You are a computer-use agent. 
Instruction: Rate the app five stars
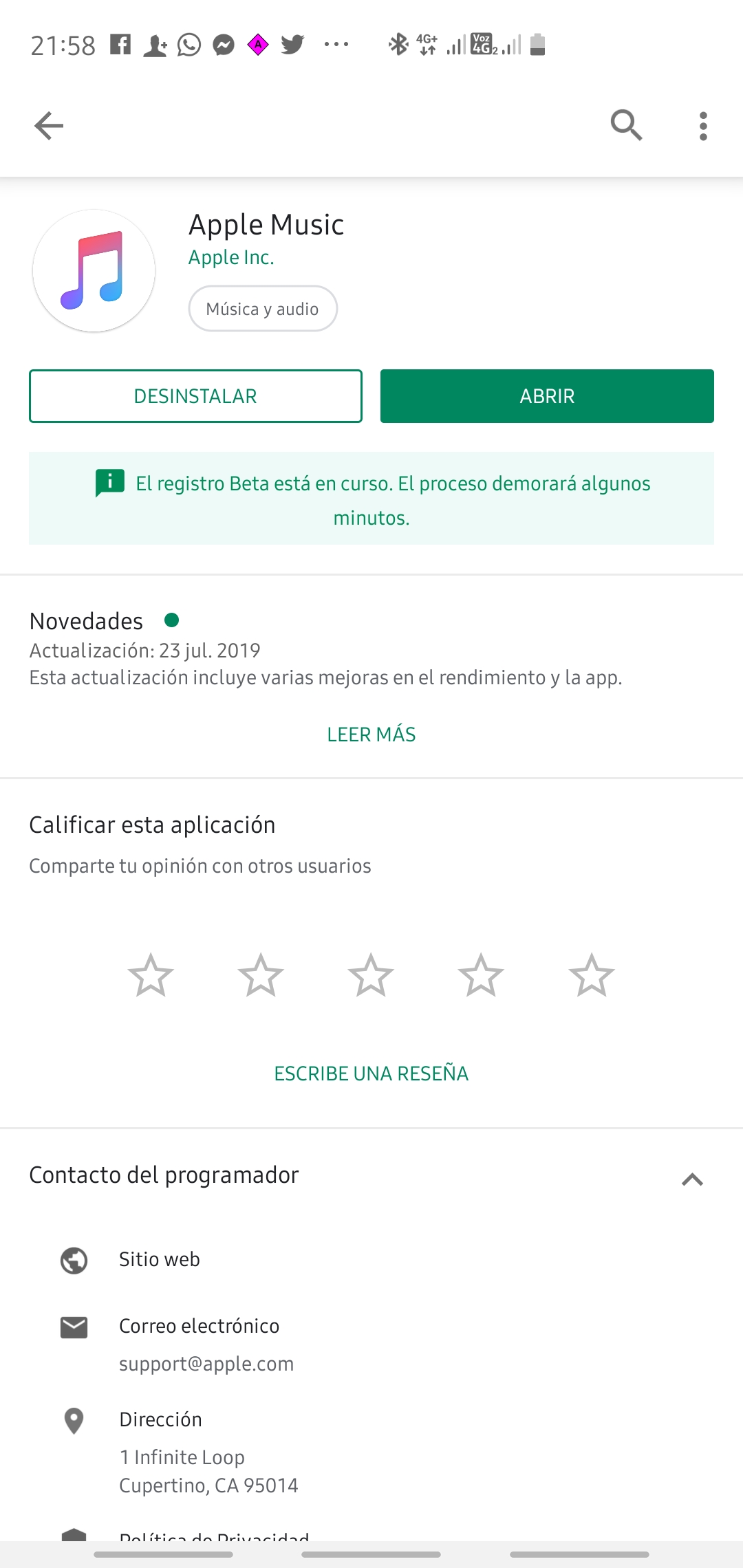[591, 975]
